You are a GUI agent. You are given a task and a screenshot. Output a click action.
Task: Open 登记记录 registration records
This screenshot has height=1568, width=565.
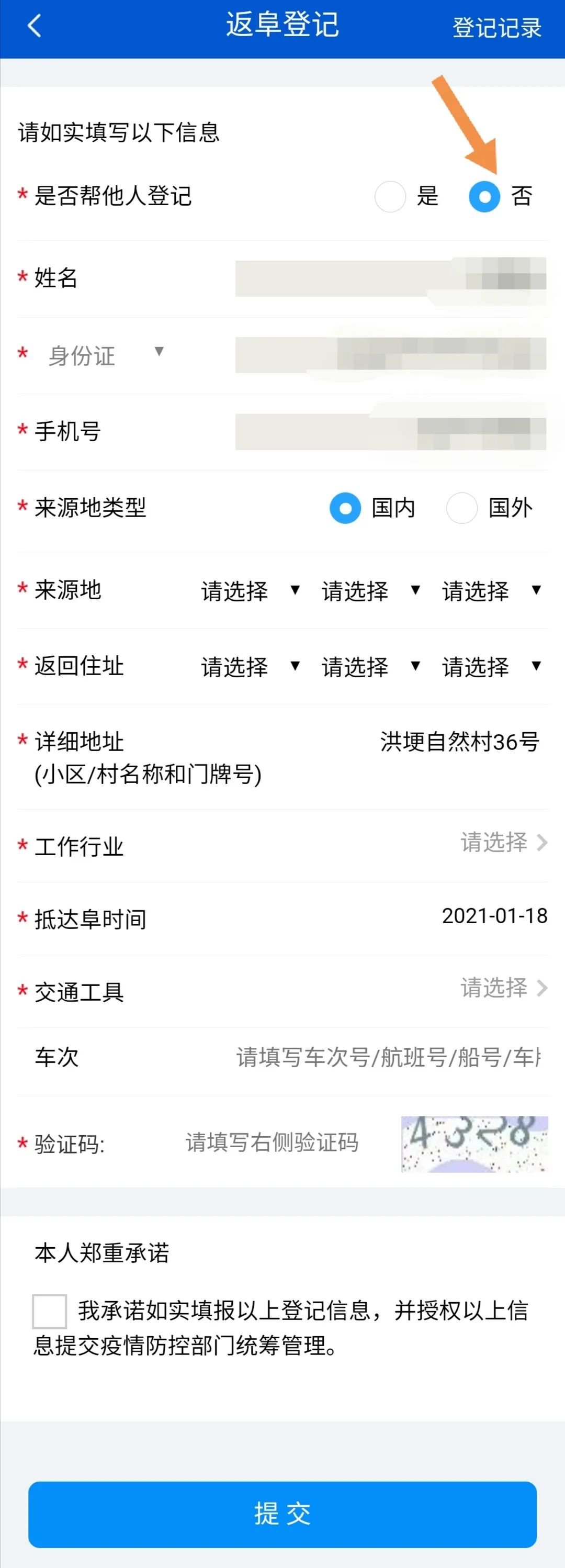click(x=496, y=27)
